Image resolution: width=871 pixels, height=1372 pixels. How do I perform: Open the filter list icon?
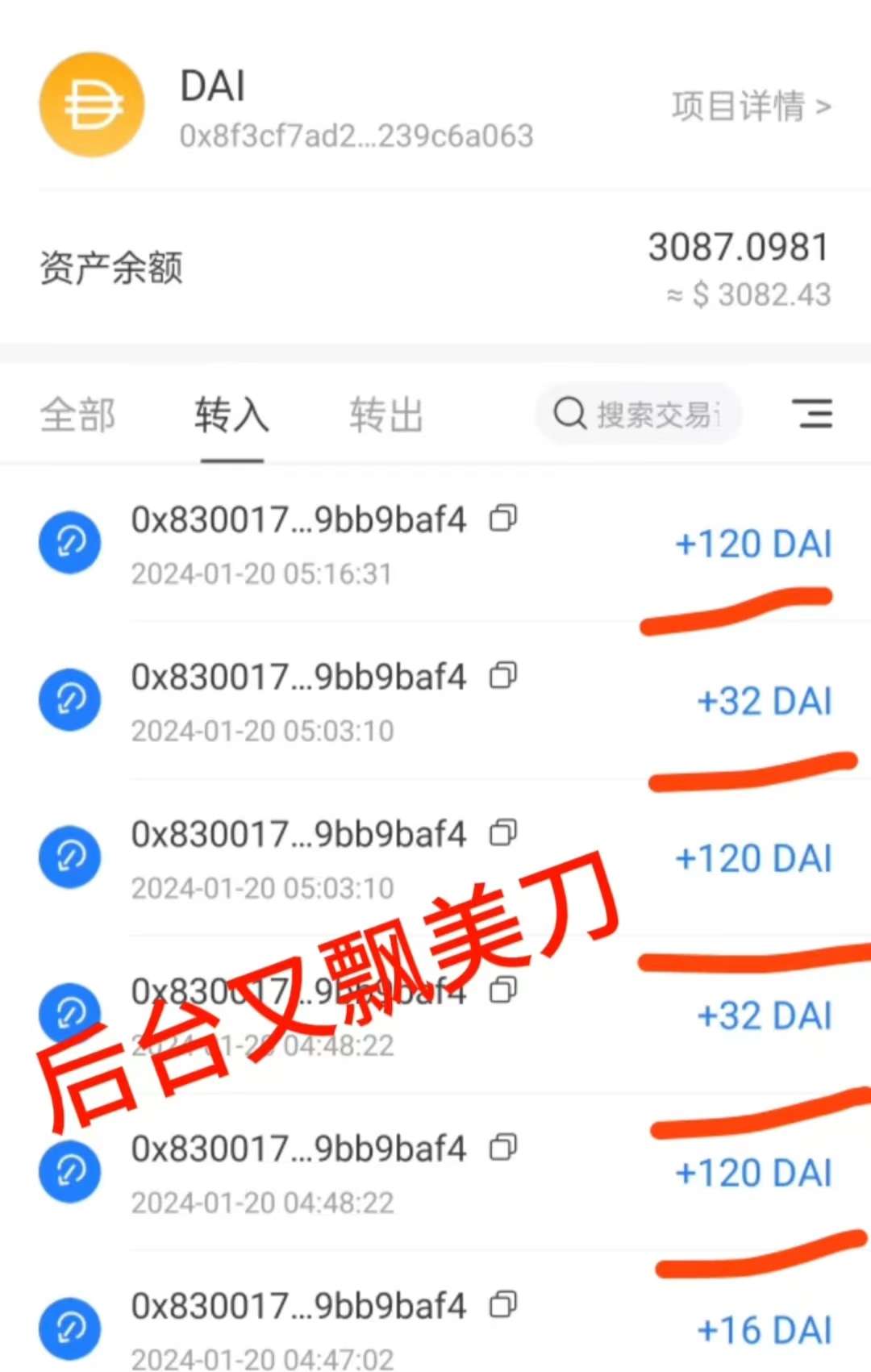812,414
